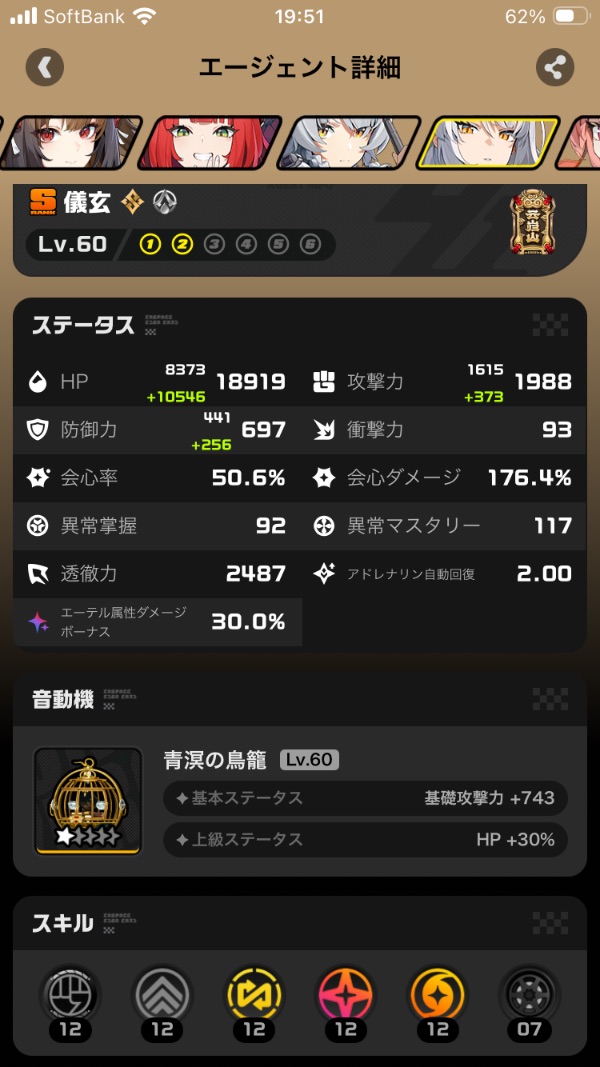Share this agent's details
The image size is (600, 1067).
554,67
